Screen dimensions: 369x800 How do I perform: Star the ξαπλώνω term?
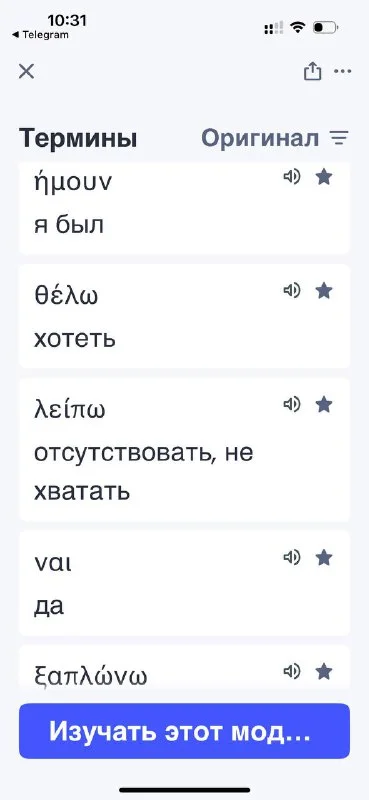324,671
